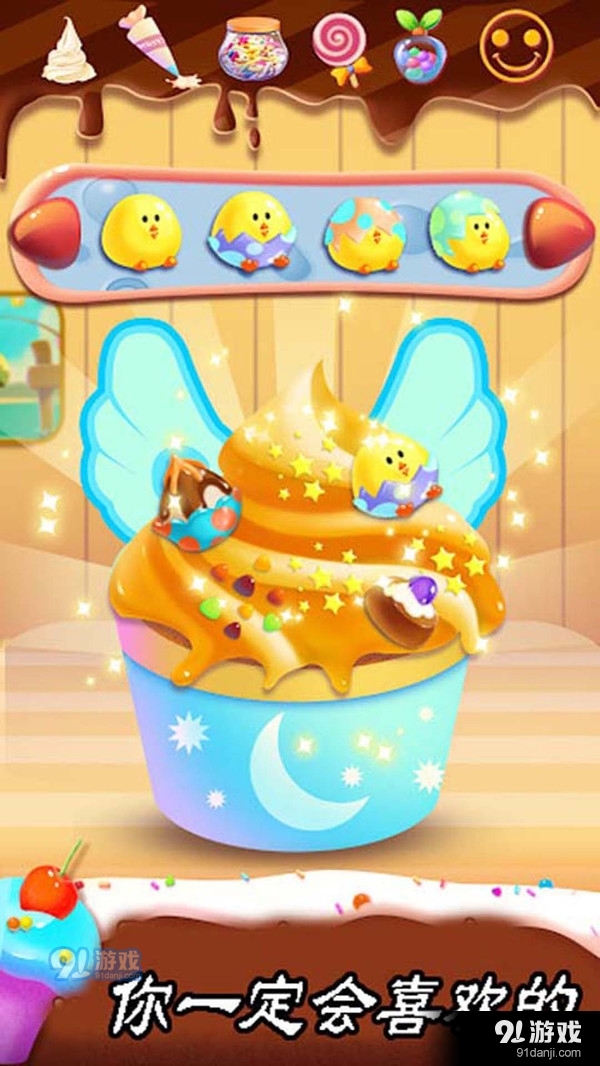Select the ice cream swirl category
The width and height of the screenshot is (600, 1066).
68,51
